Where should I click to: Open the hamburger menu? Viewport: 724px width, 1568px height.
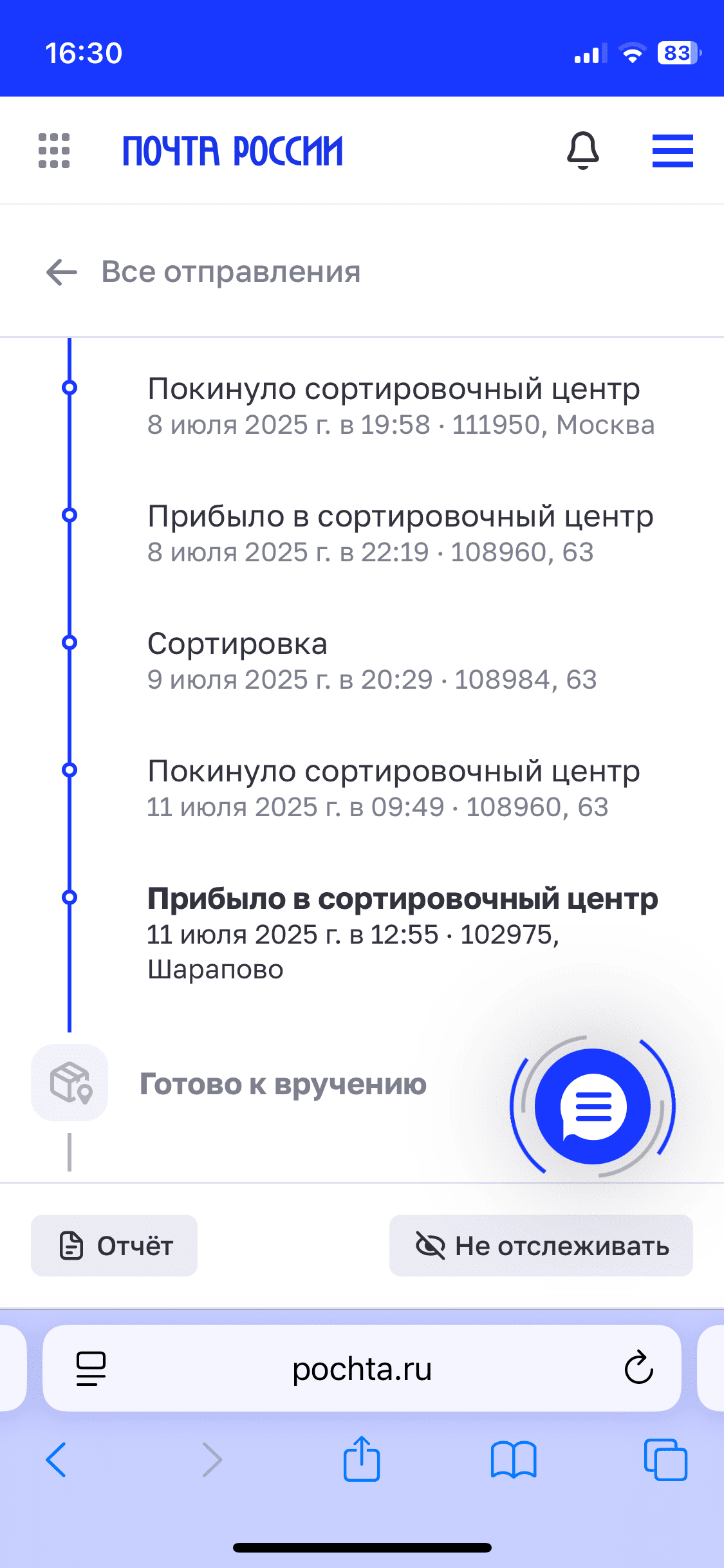pos(673,151)
